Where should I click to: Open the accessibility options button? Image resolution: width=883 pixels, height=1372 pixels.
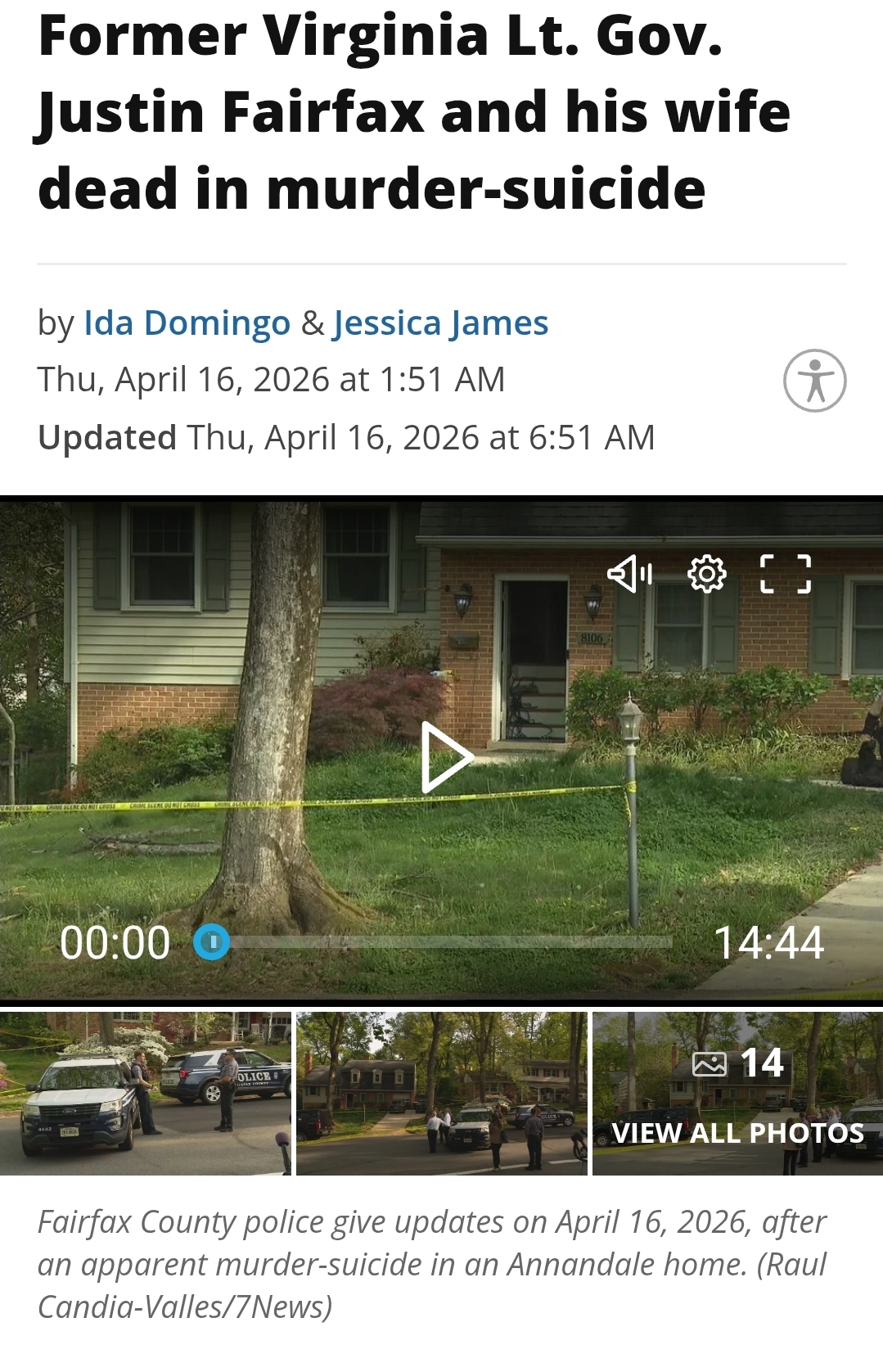pos(814,381)
